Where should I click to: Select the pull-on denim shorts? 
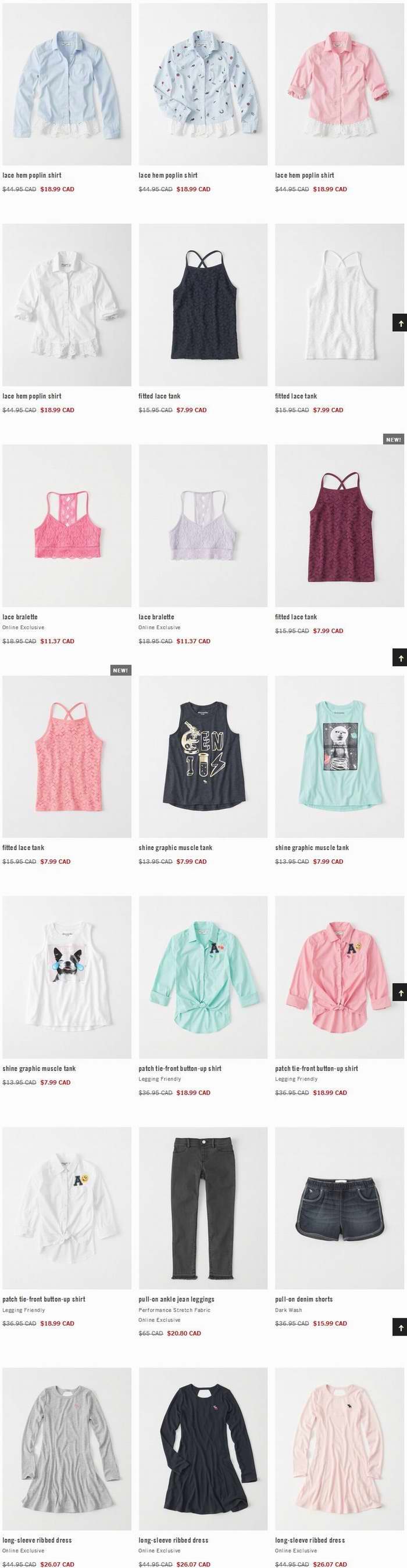pos(340,1208)
